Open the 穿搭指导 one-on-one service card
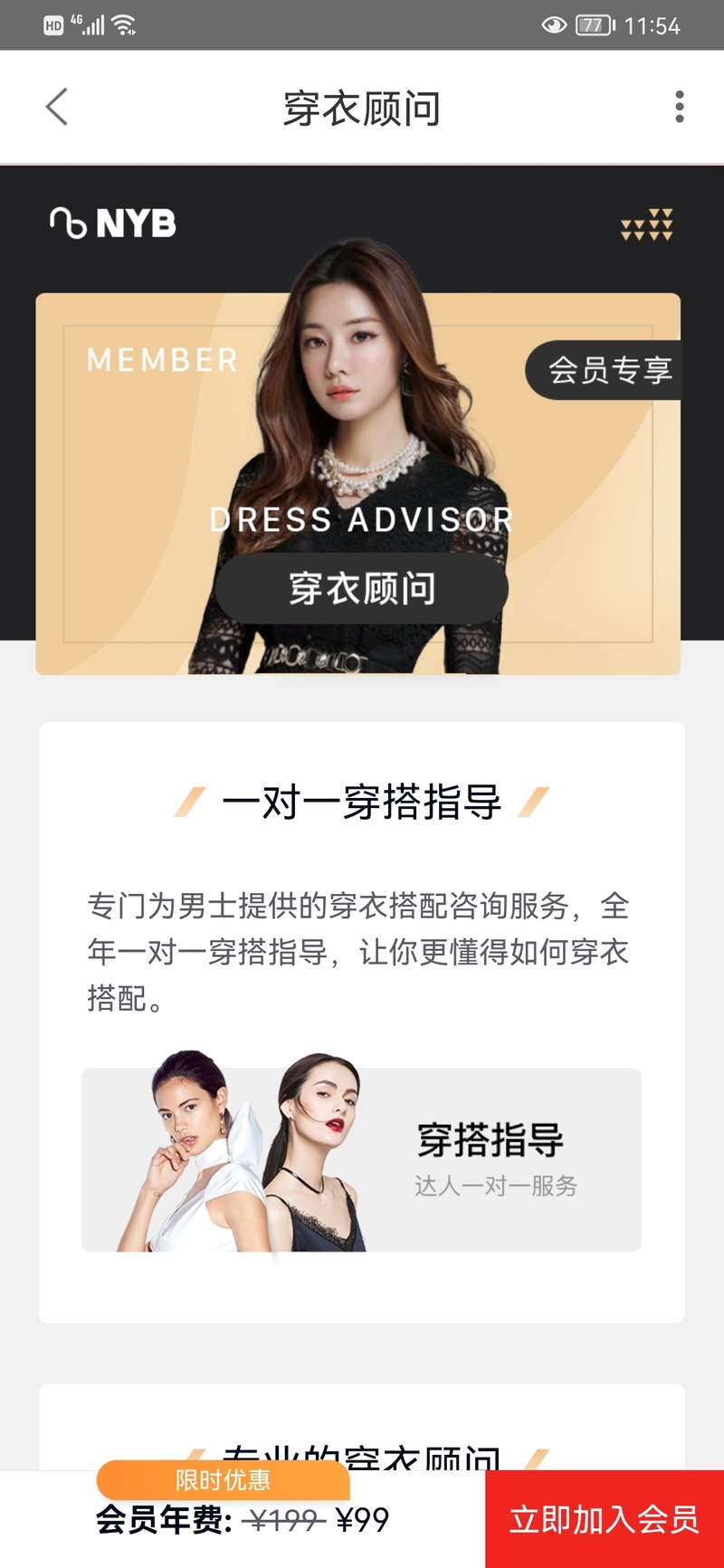The height and width of the screenshot is (1568, 724). click(x=361, y=1159)
